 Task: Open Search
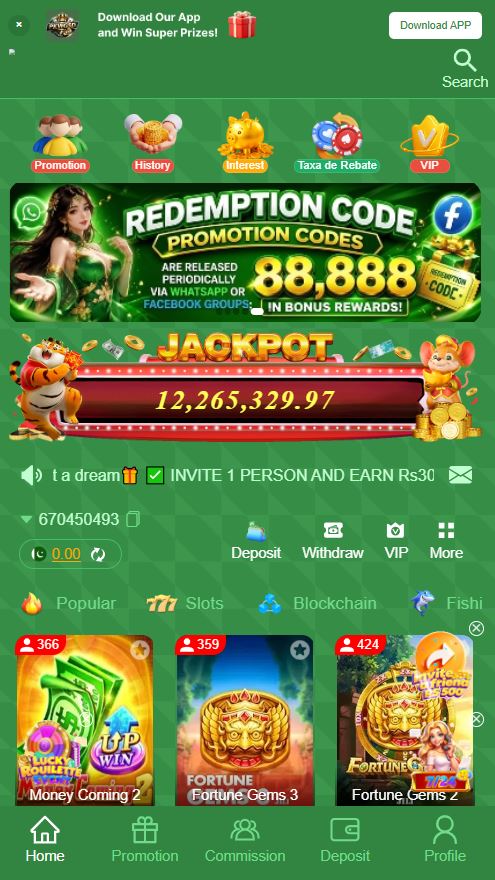coord(465,69)
